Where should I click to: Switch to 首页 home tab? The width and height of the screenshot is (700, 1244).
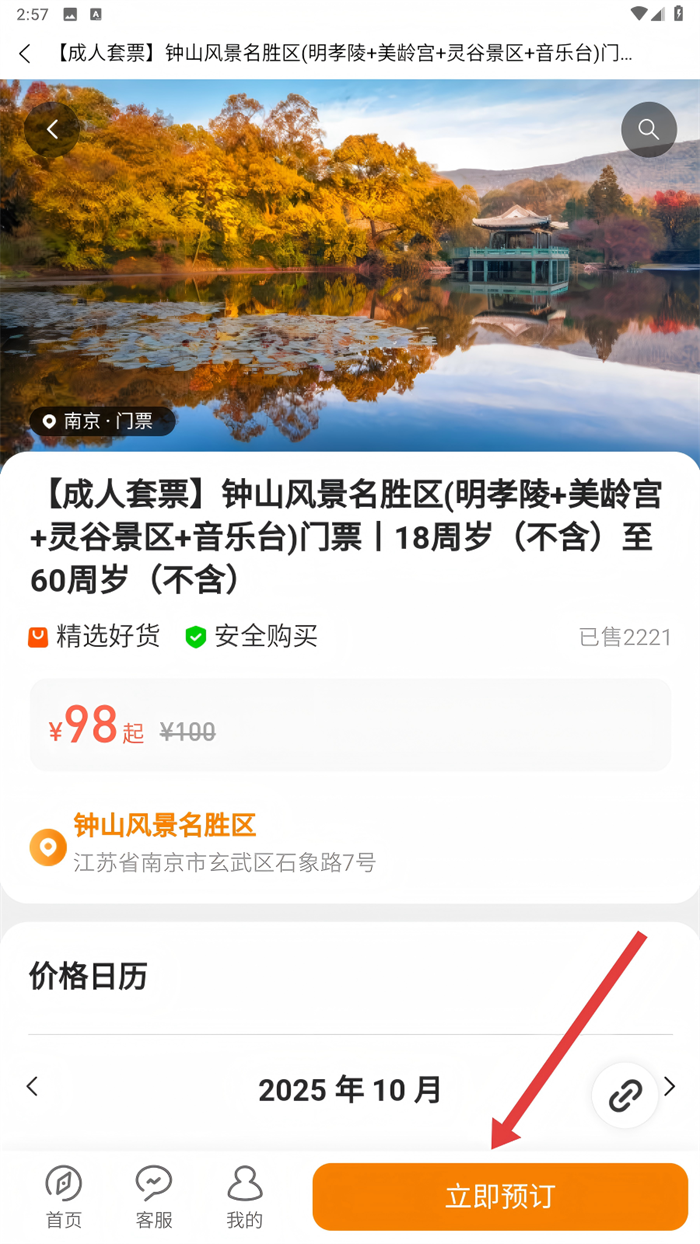tap(64, 1197)
